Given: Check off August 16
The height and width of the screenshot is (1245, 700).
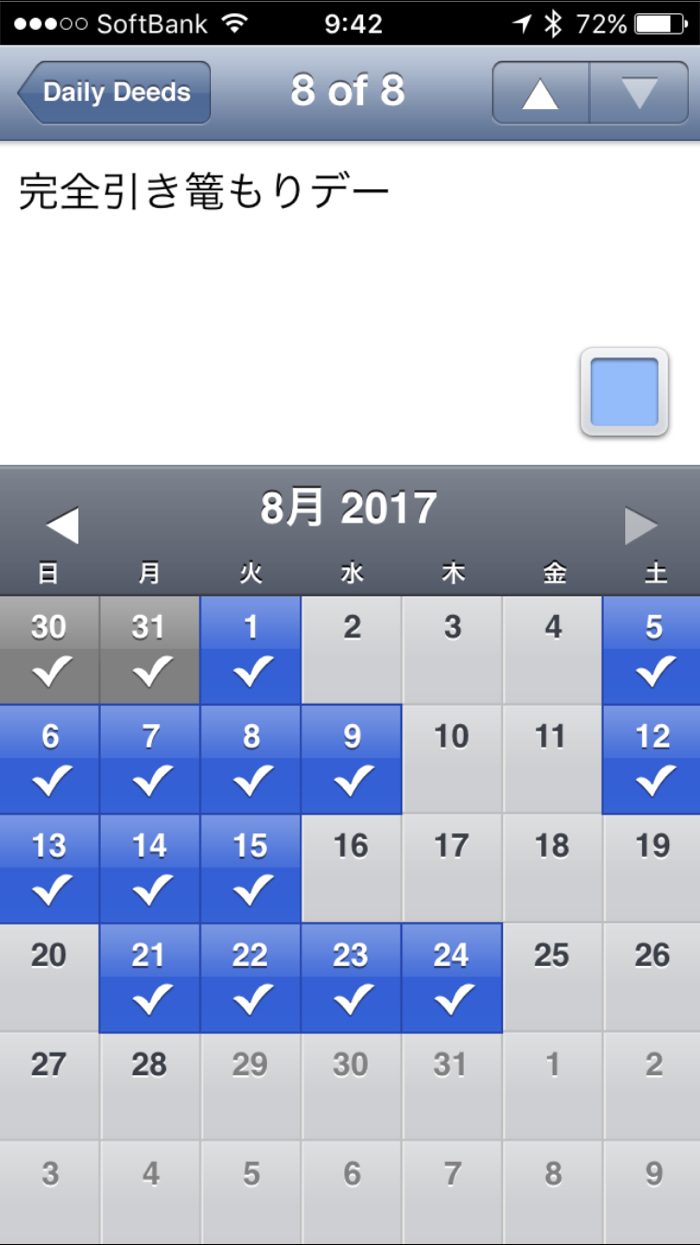Looking at the screenshot, I should pos(352,868).
